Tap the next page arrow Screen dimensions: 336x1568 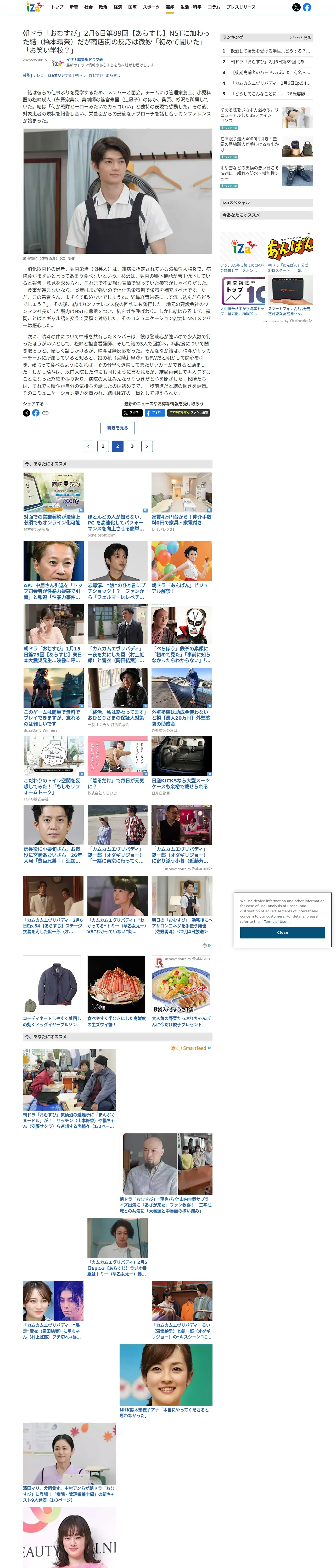coord(147,446)
